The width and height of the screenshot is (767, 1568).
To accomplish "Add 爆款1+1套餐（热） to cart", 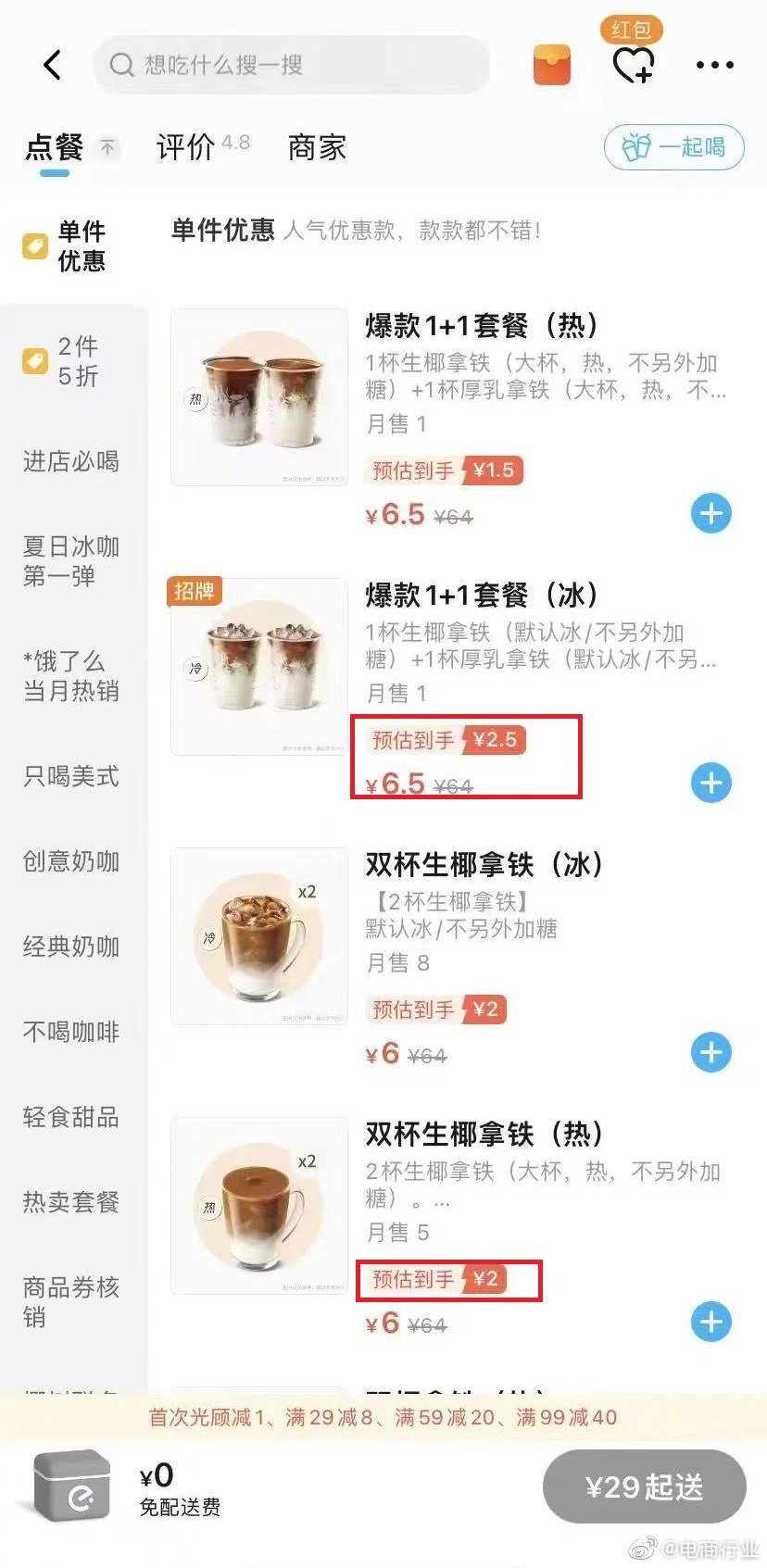I will [x=711, y=513].
